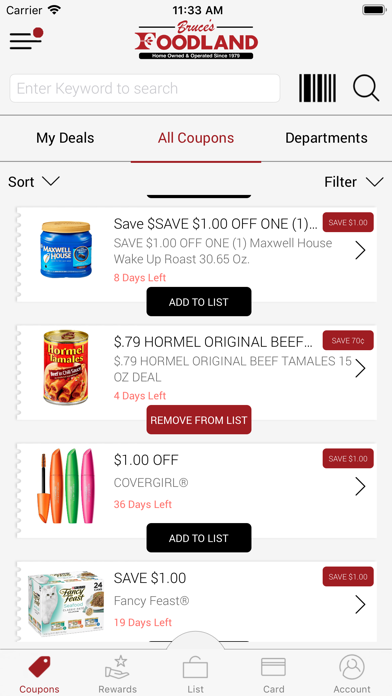Add Maxwell House coupon to list
Viewport: 392px width, 696px height.
click(x=199, y=302)
